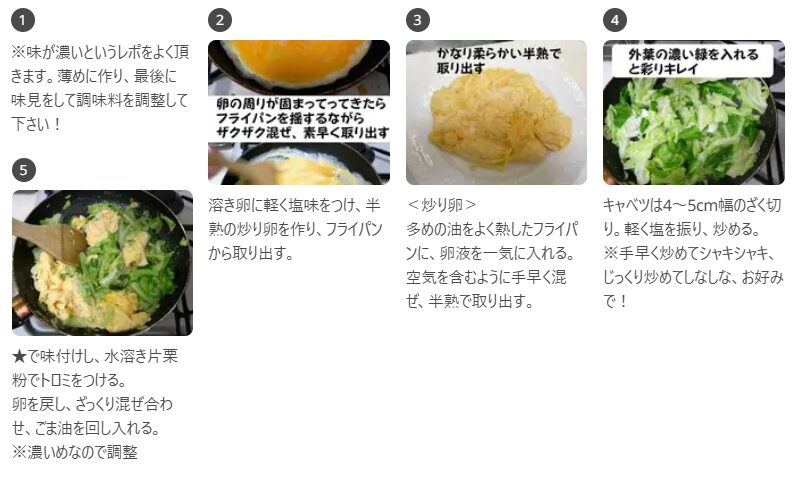View the step 4 cabbage stir-fry photo
The height and width of the screenshot is (478, 798).
click(693, 112)
